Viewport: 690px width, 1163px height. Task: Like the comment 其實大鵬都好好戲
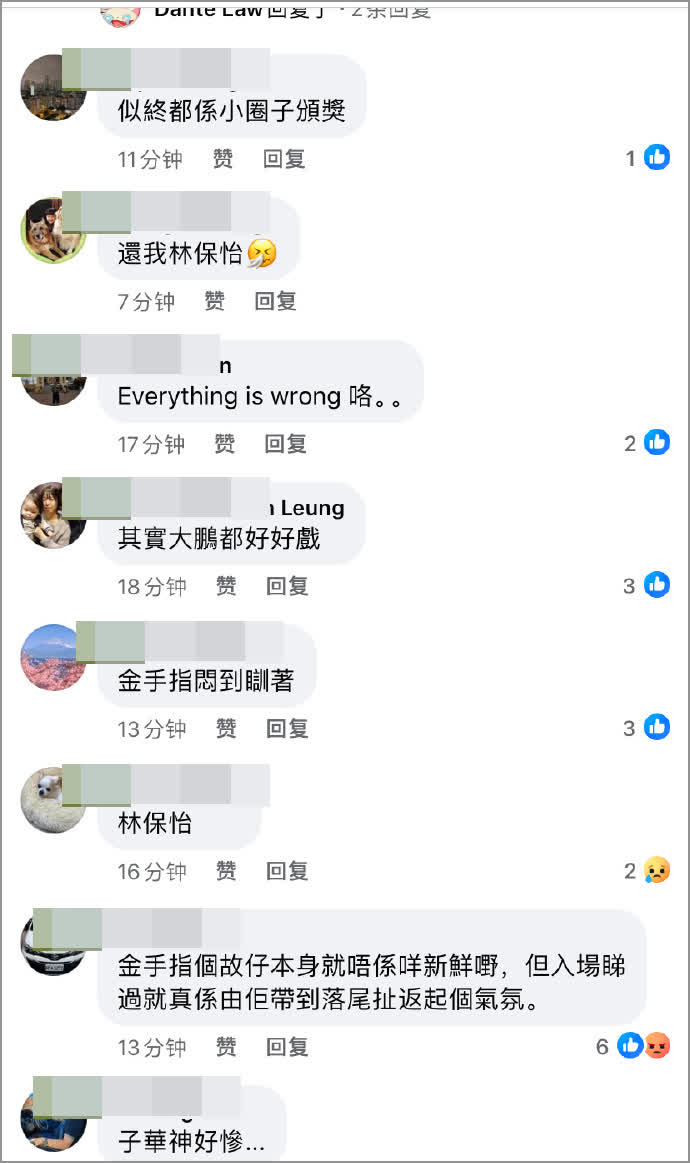[x=227, y=586]
